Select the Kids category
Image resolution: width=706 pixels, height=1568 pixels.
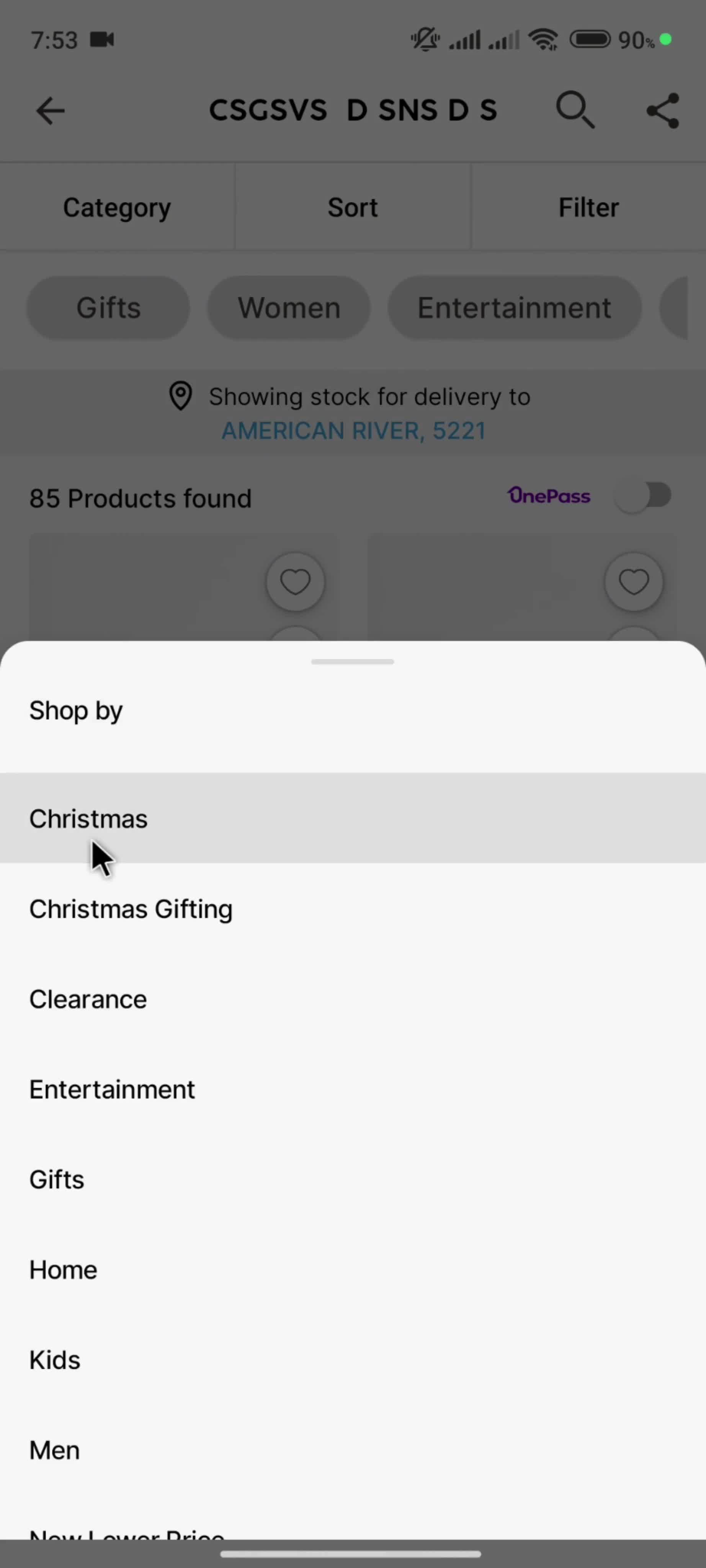point(55,1360)
